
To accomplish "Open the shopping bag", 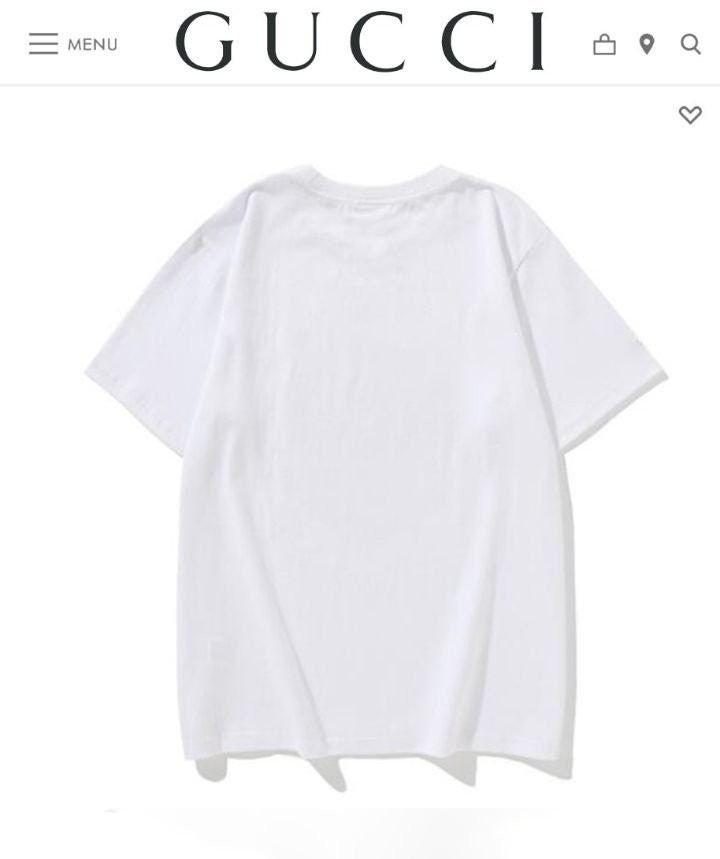I will (x=604, y=44).
